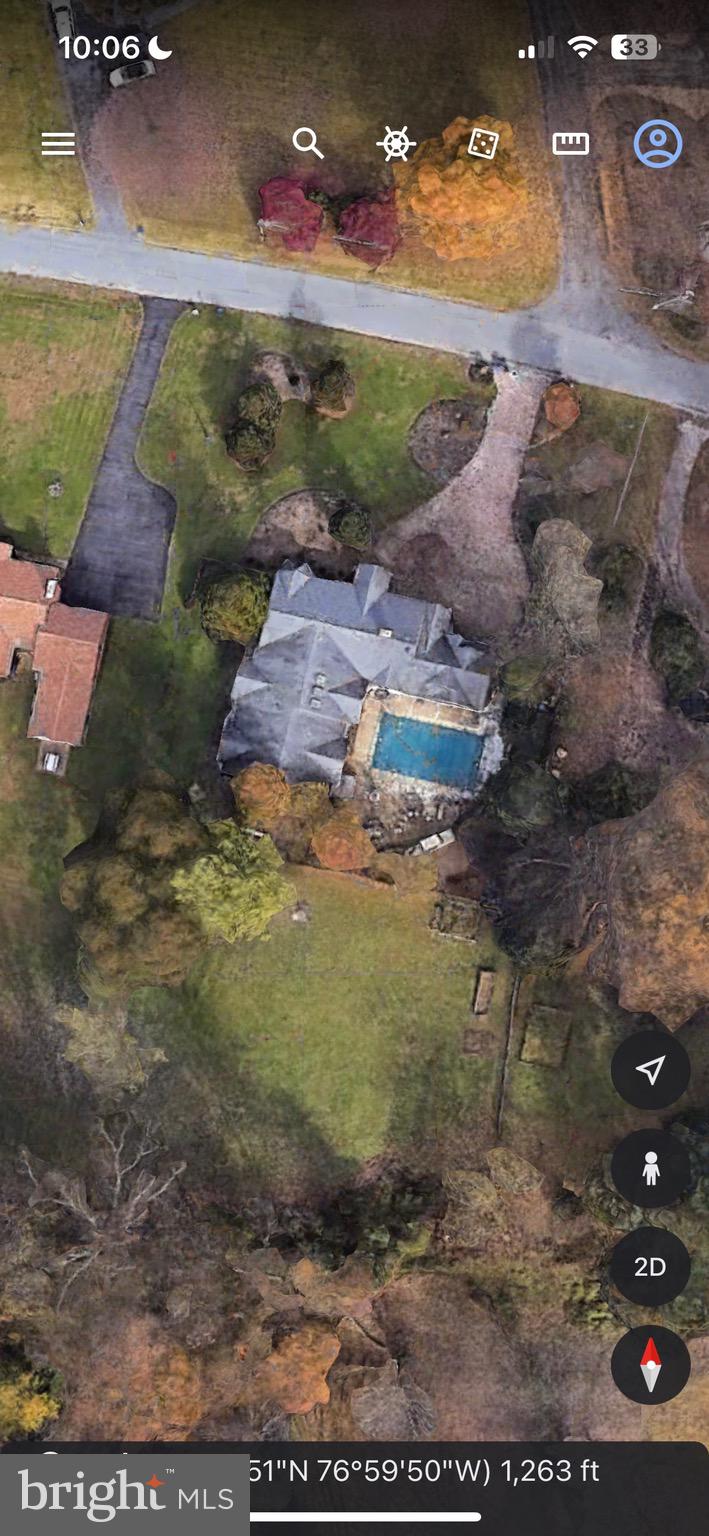Switch the map to 2D view
The height and width of the screenshot is (1536, 709).
point(650,1267)
